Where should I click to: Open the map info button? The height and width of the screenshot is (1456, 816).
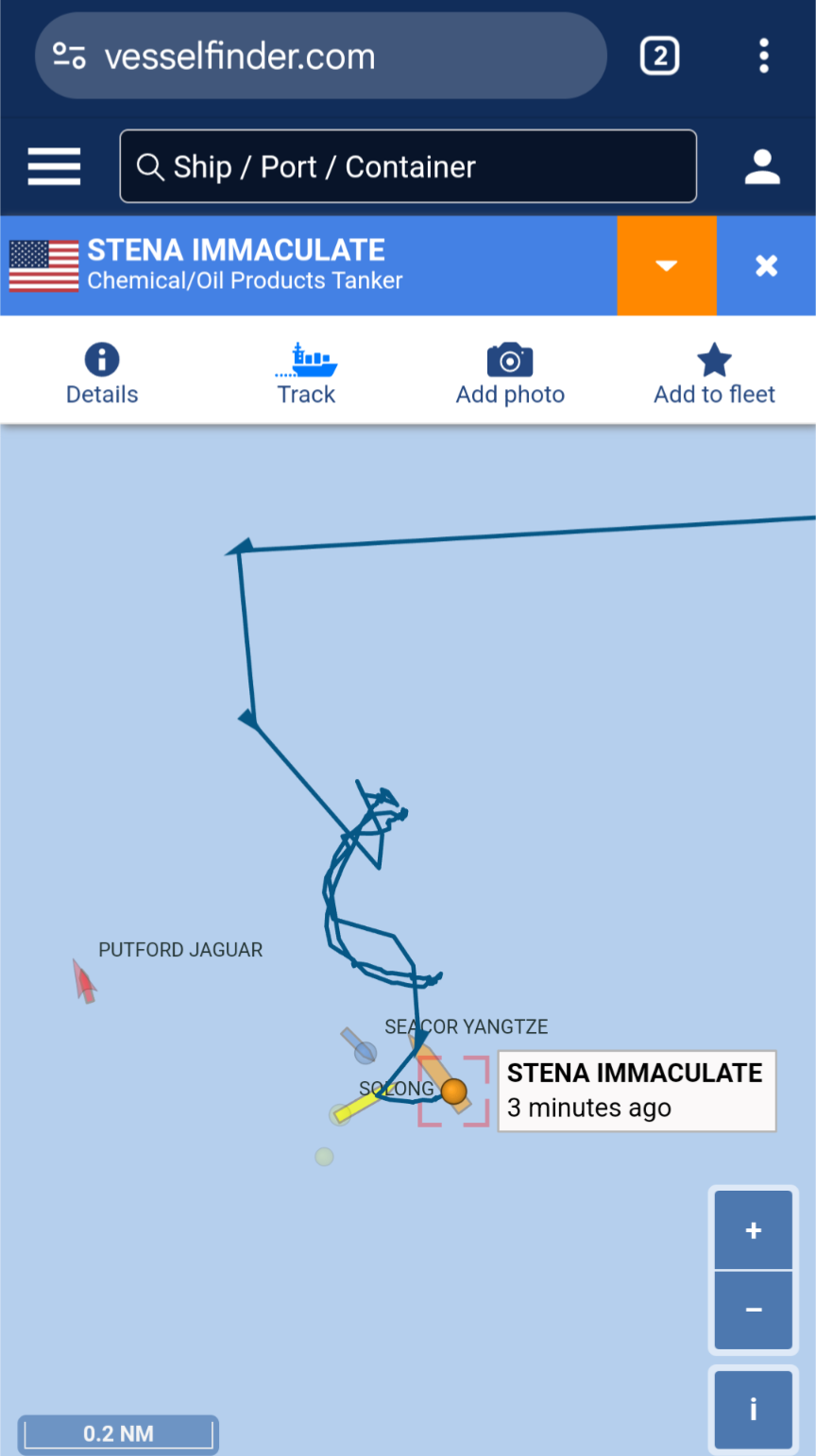754,1409
